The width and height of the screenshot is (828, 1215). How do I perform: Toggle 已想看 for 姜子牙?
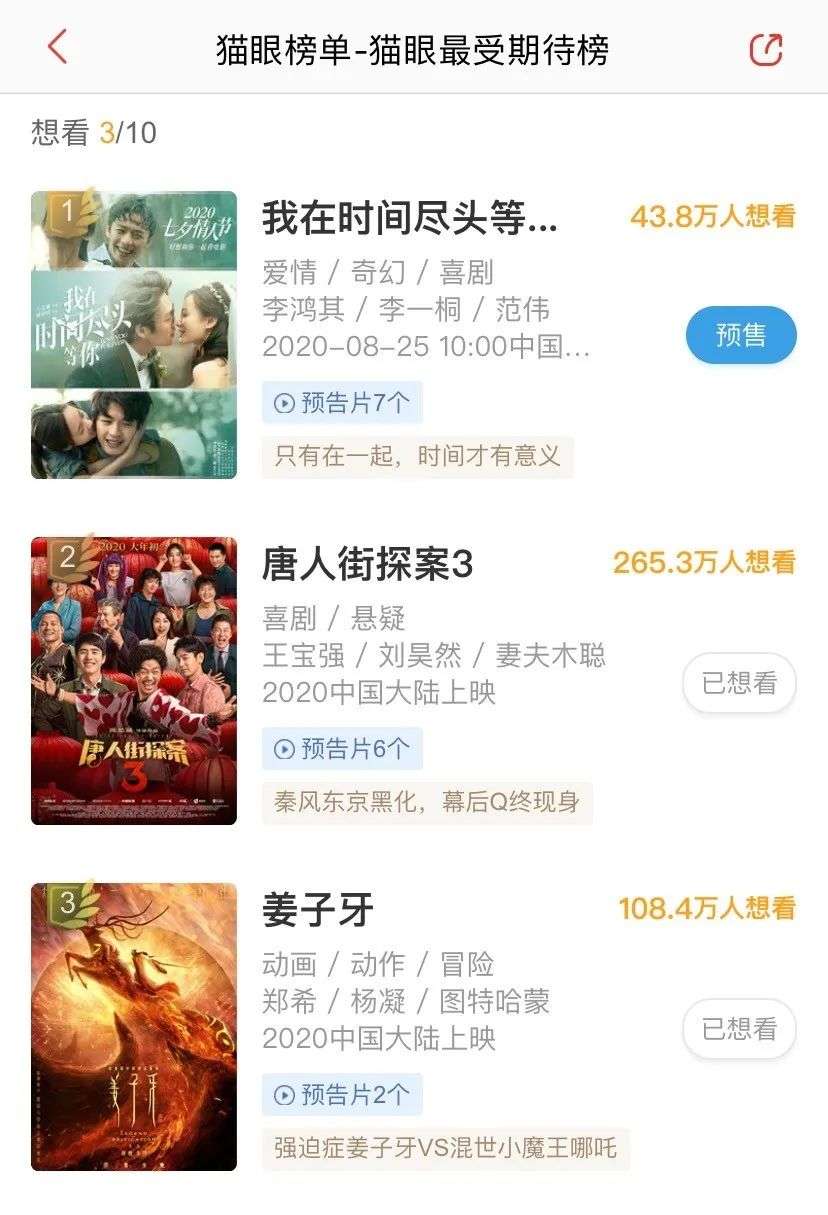coord(739,1029)
